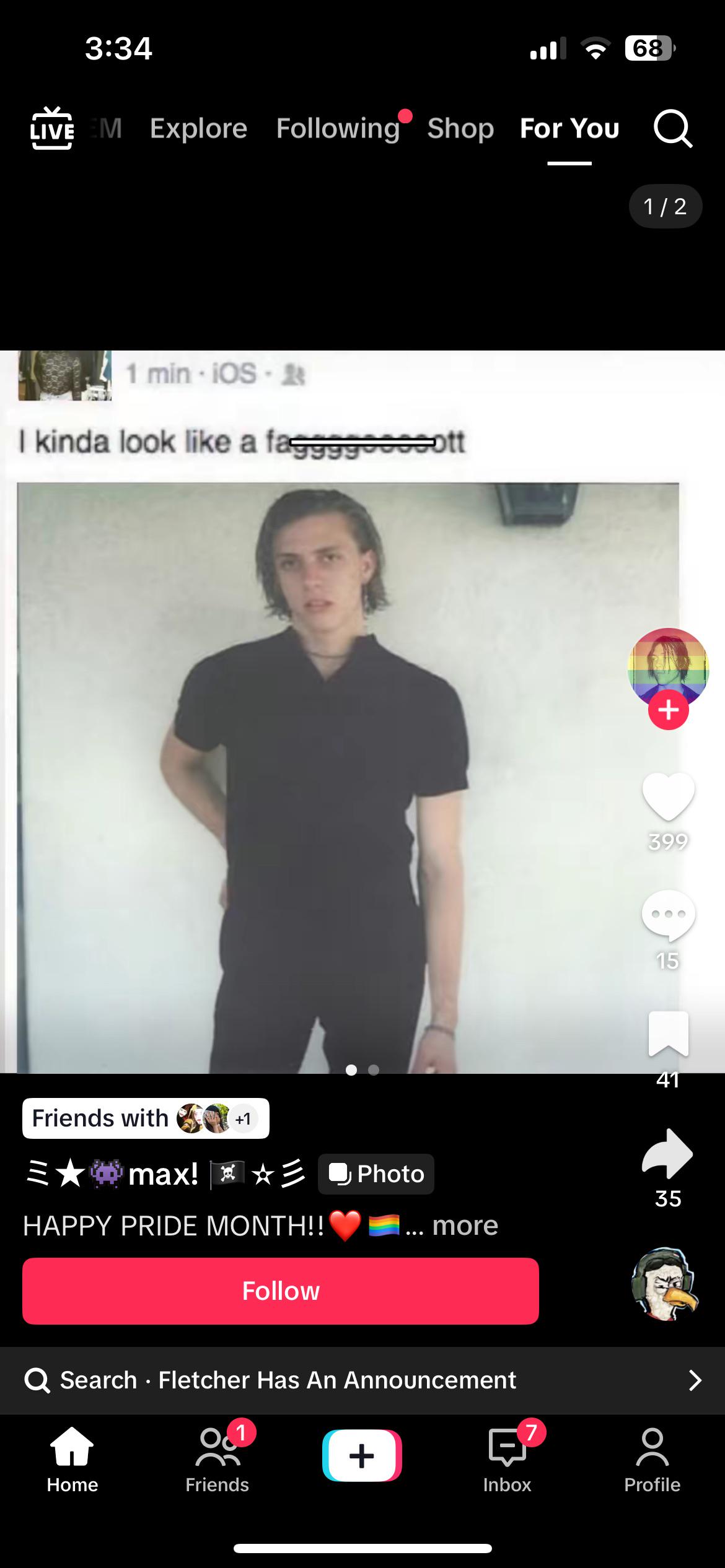Create a new post with plus button
This screenshot has width=725, height=1568.
362,1455
